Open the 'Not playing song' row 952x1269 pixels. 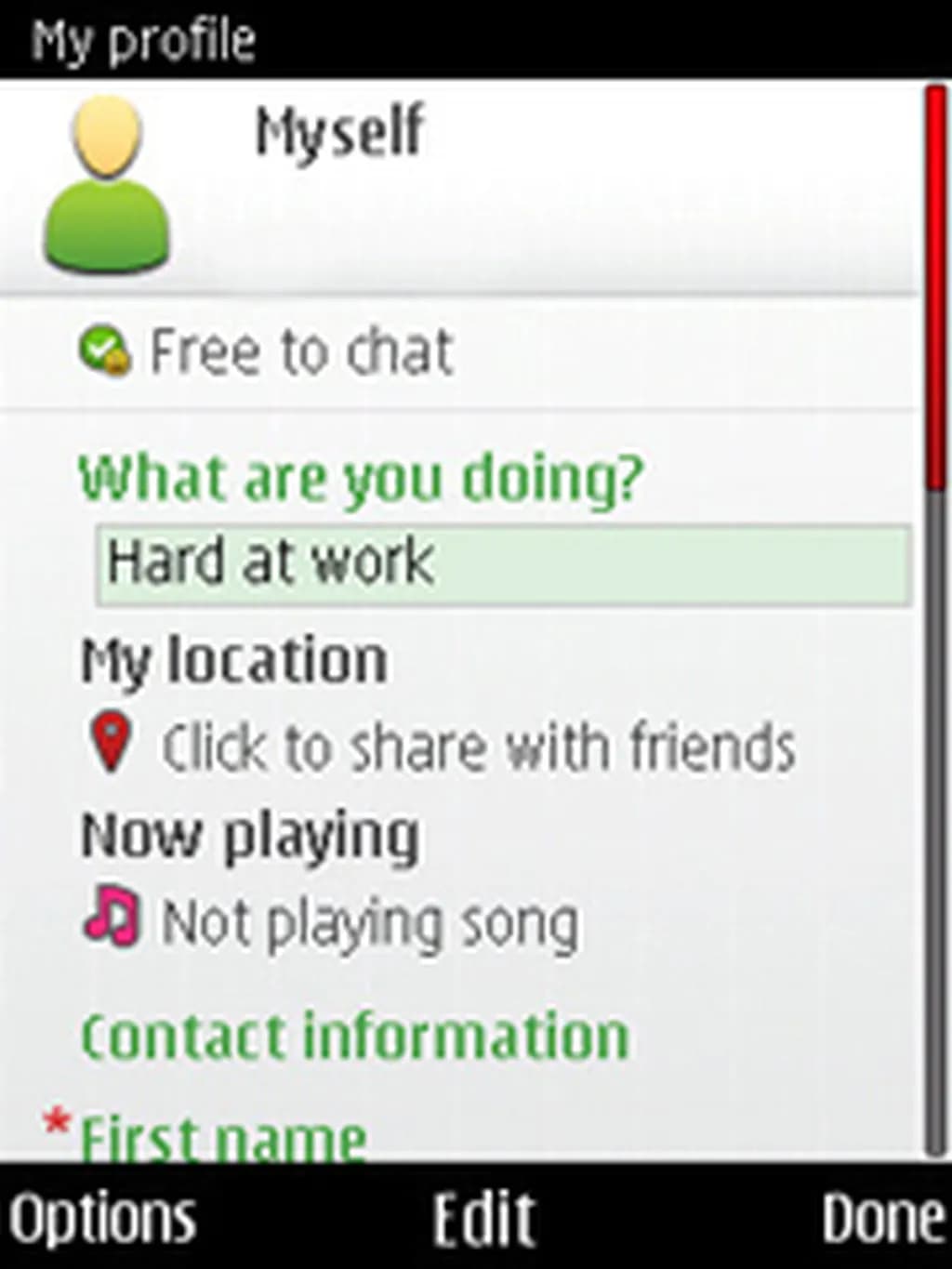(370, 922)
